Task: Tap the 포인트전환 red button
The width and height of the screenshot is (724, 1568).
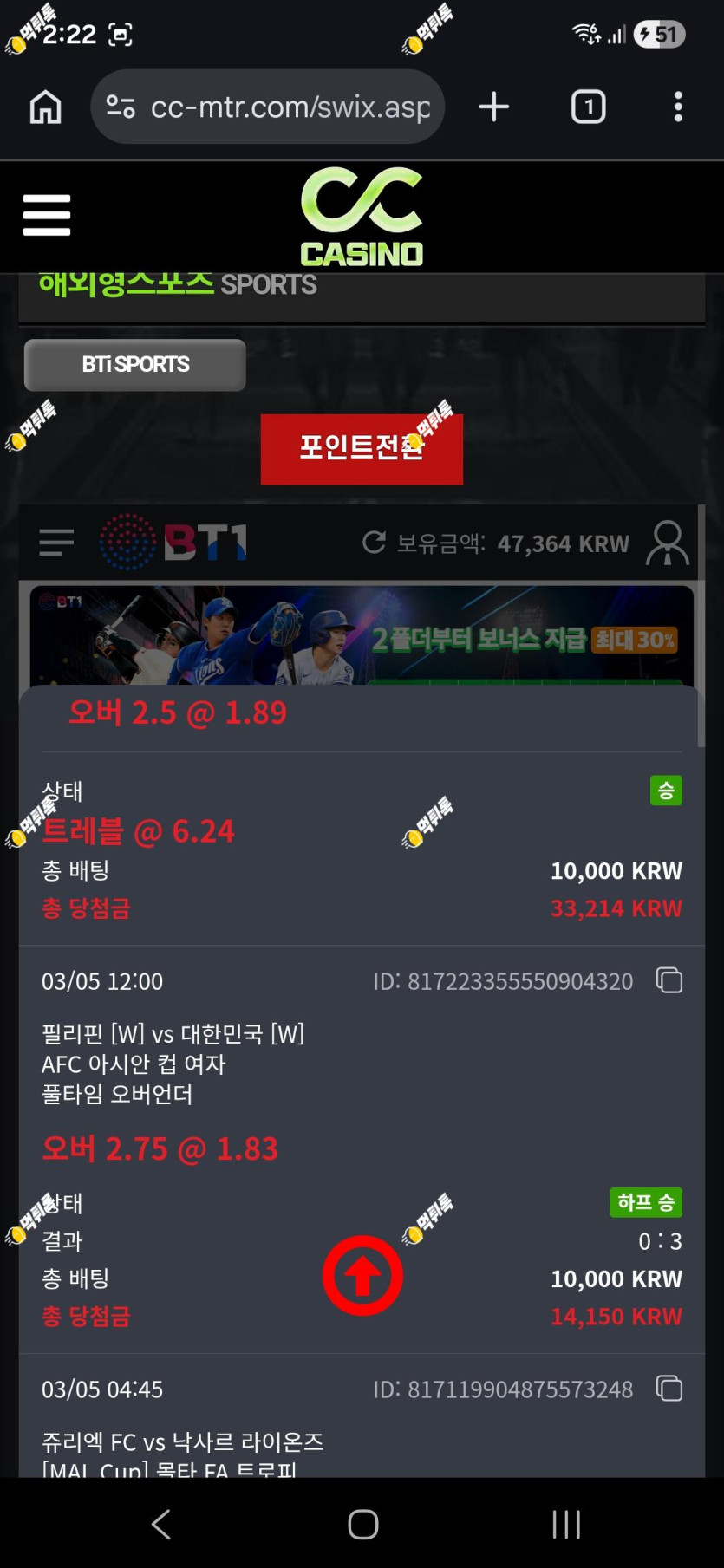Action: click(x=362, y=449)
